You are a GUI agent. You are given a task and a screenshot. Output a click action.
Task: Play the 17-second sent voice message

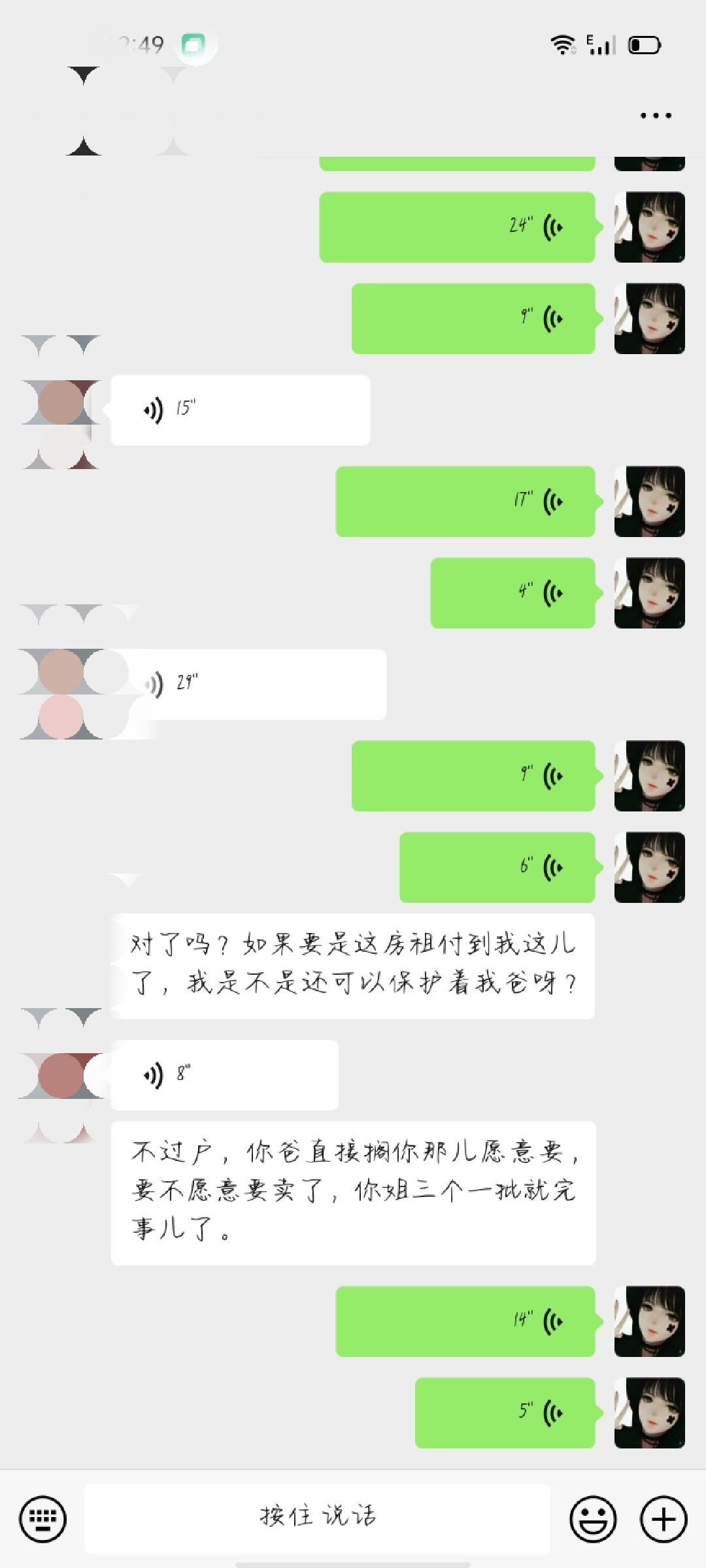tap(465, 502)
